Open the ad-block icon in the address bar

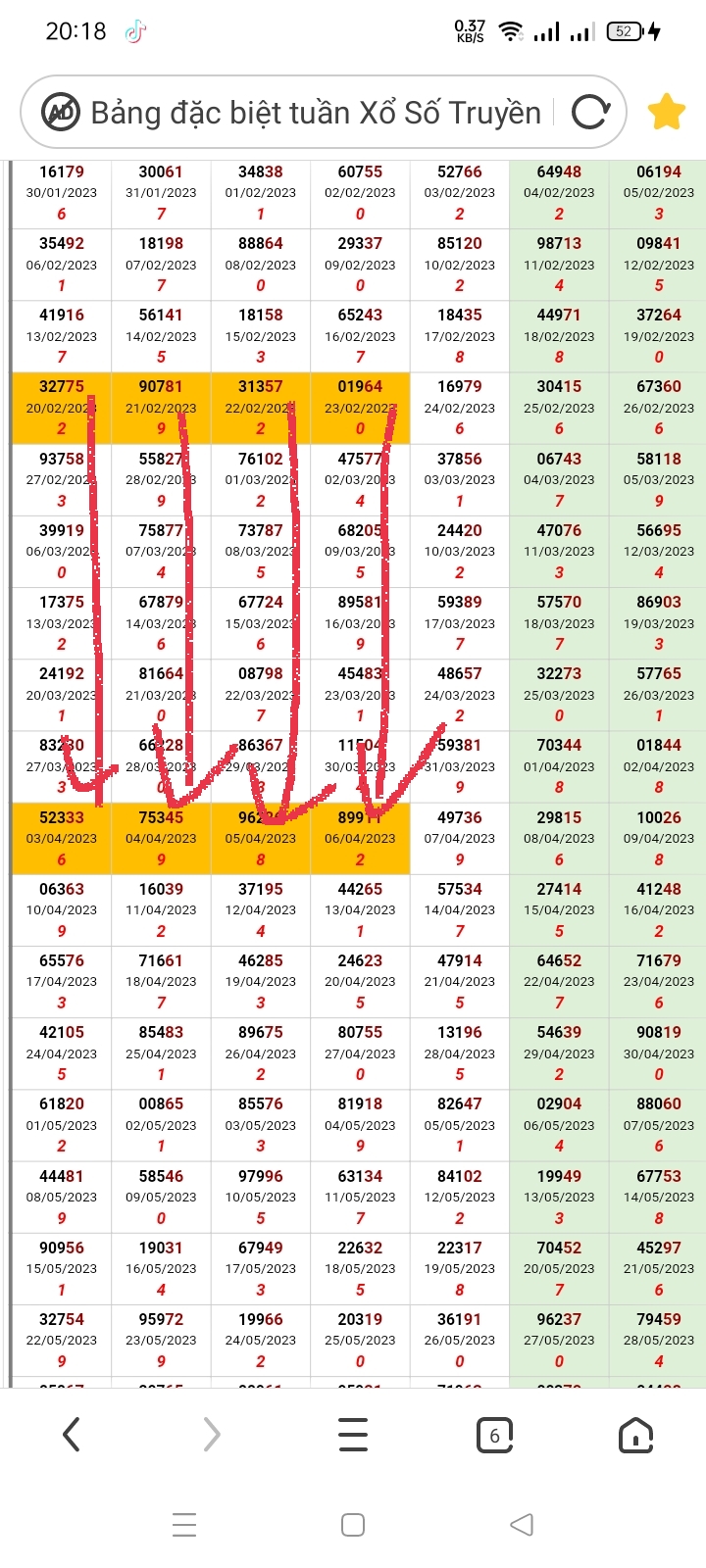pos(61,113)
